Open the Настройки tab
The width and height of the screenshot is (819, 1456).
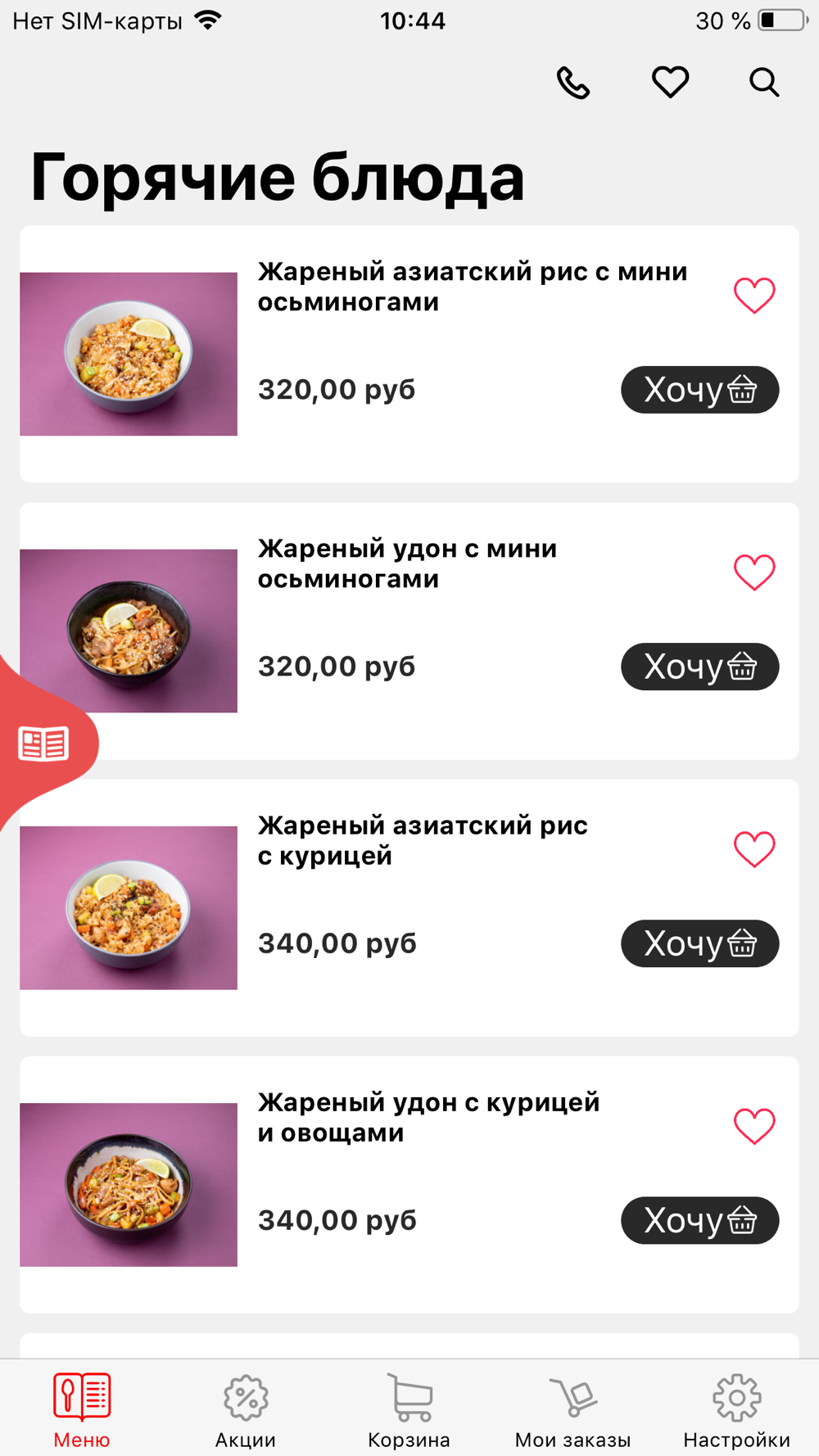pos(737,1410)
